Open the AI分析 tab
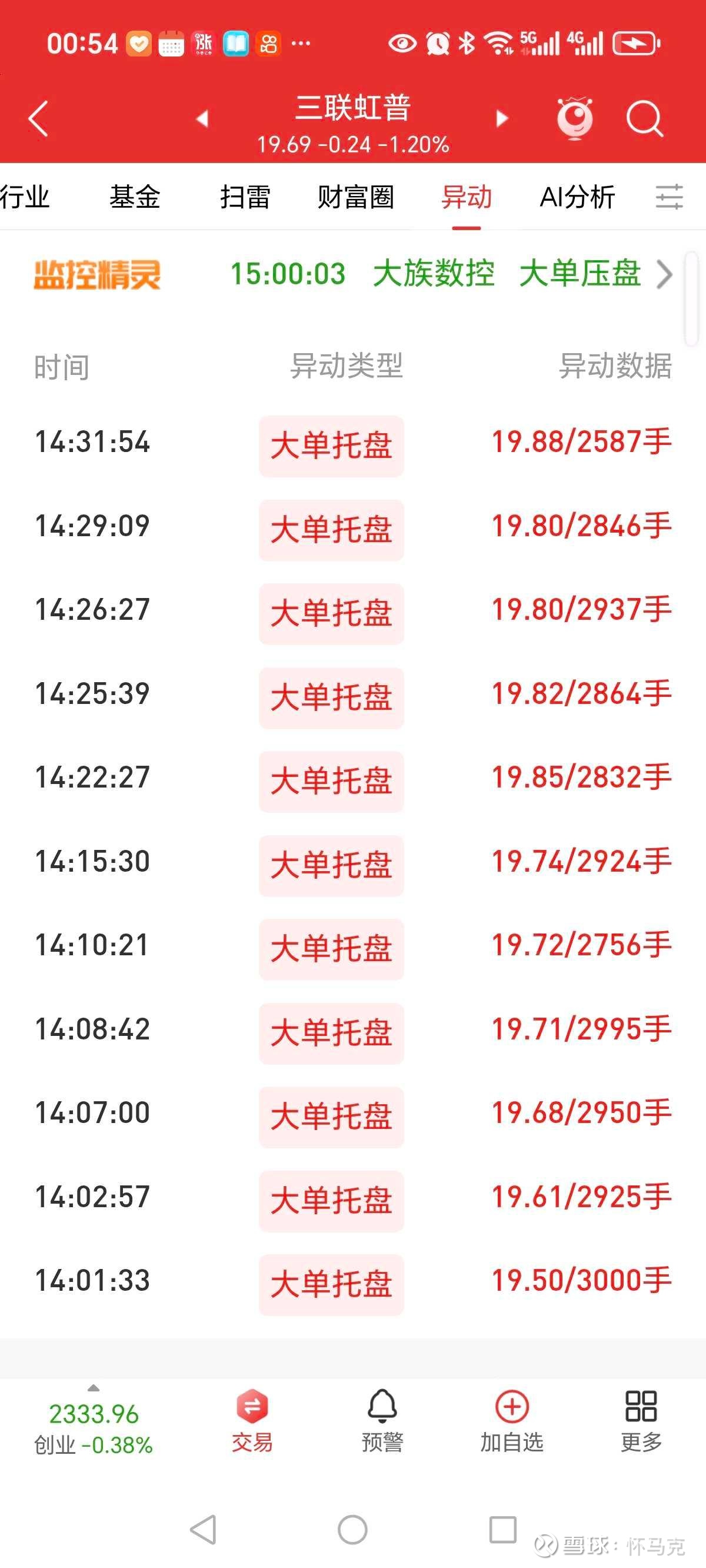This screenshot has height=1568, width=706. pyautogui.click(x=577, y=197)
